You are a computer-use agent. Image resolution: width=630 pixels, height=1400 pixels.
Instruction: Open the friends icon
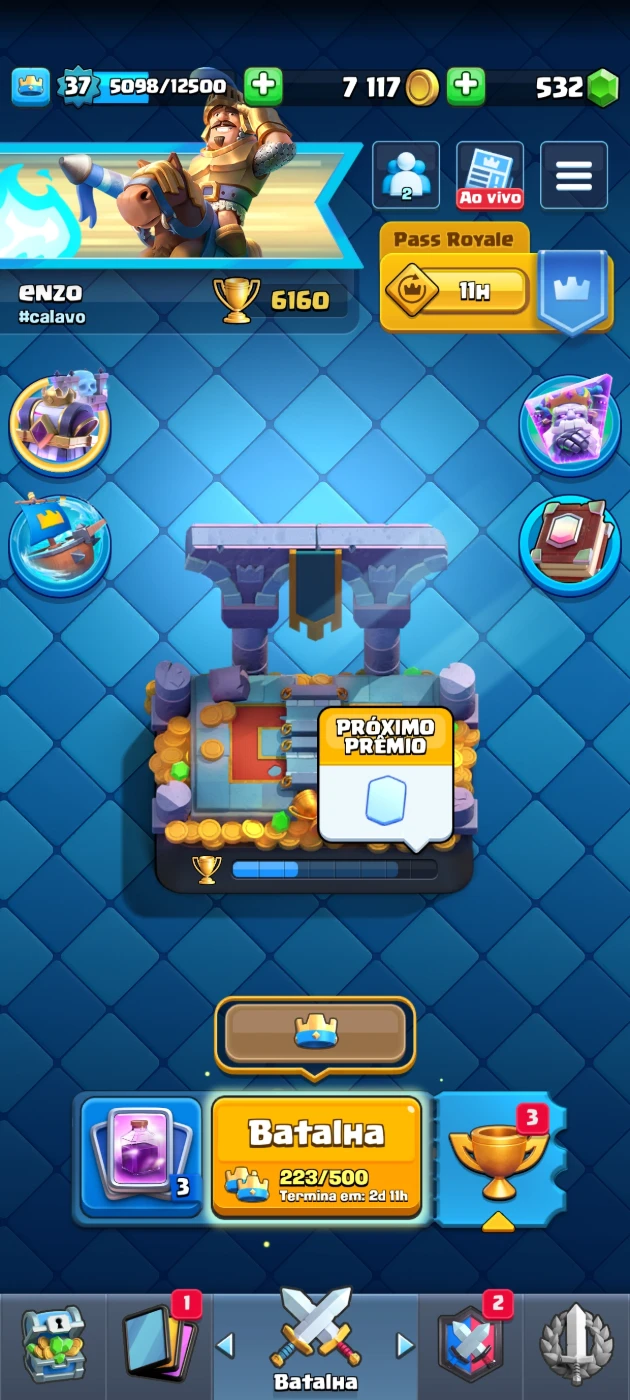[x=406, y=175]
